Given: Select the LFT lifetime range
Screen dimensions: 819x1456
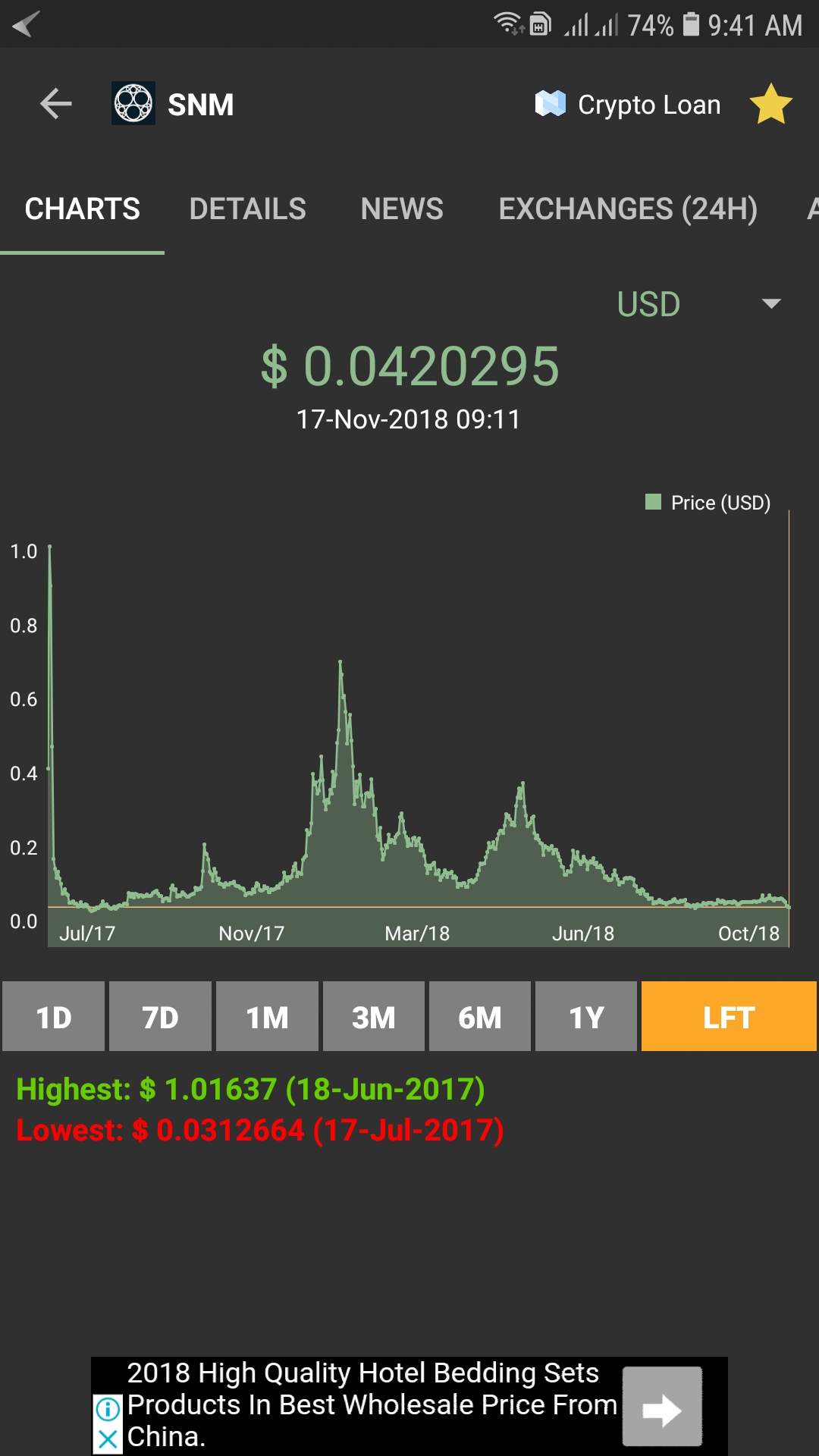Looking at the screenshot, I should (x=728, y=1017).
